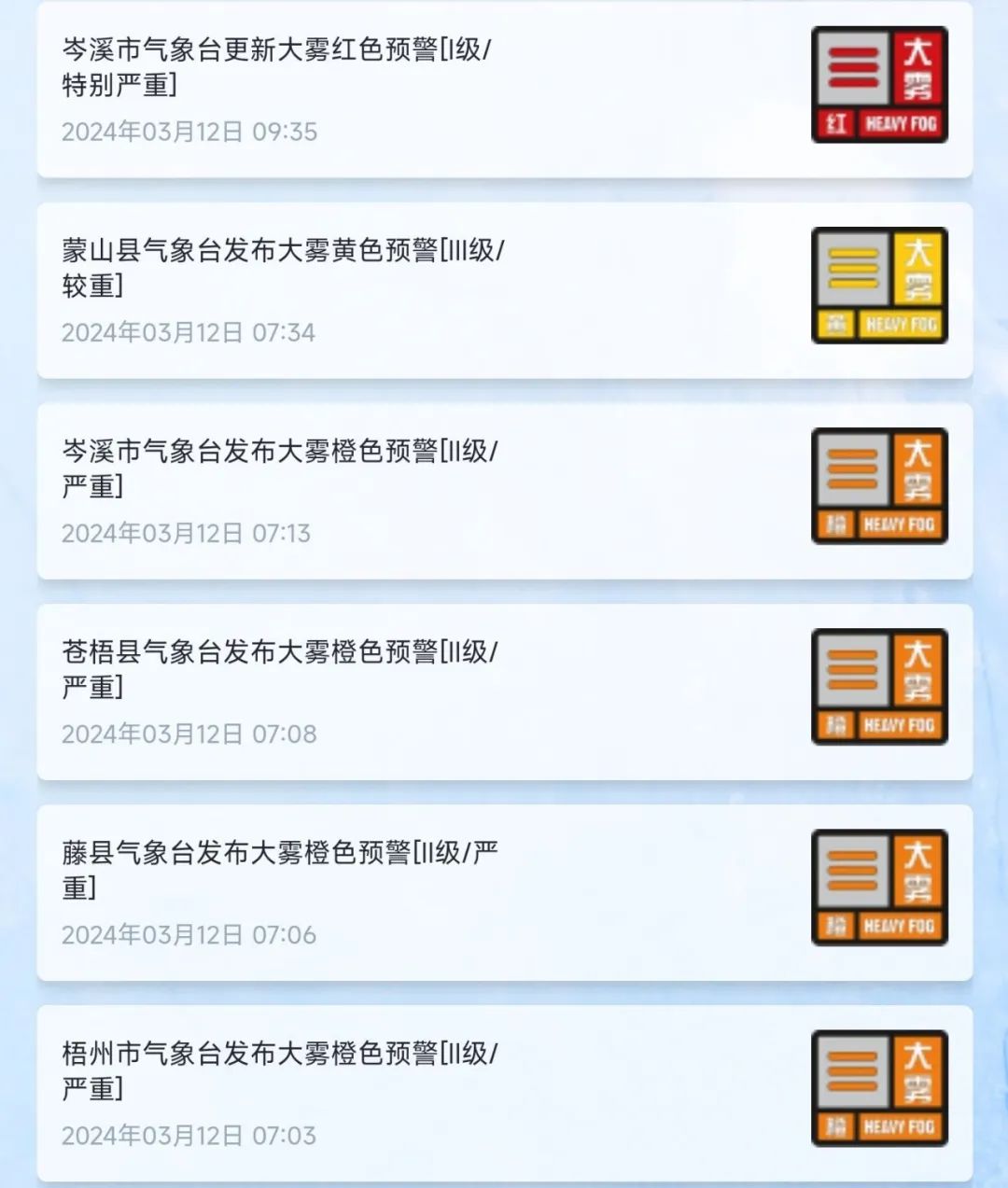
Task: Open the 蒙山县 yellow heavy fog warning card
Action: (x=504, y=289)
